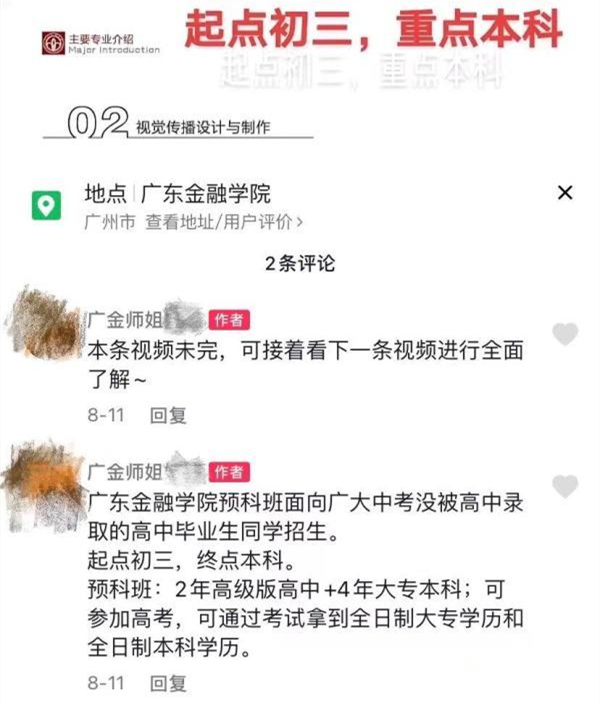This screenshot has height=703, width=600.
Task: Reply to the 本条视频未完 comment
Action: (167, 414)
